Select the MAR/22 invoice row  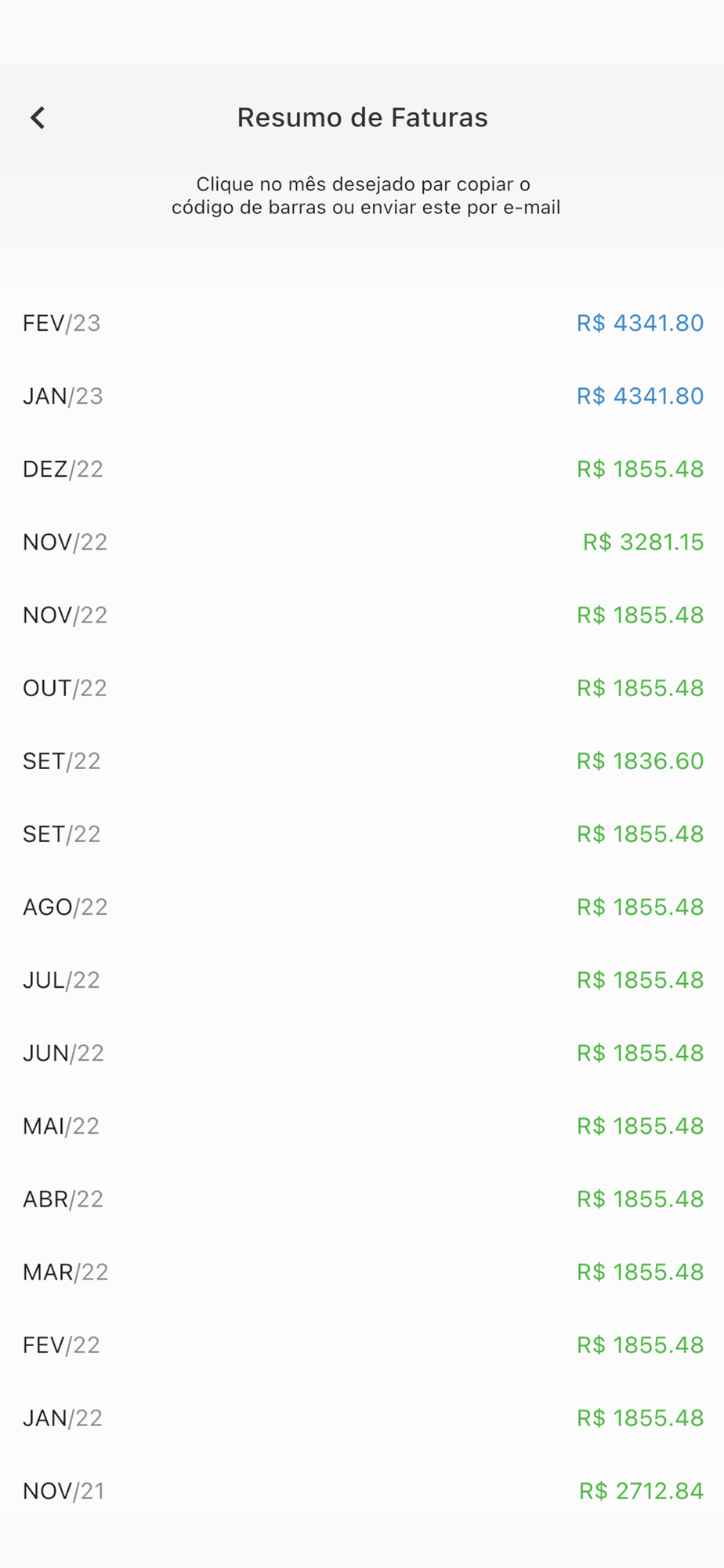coord(362,1272)
